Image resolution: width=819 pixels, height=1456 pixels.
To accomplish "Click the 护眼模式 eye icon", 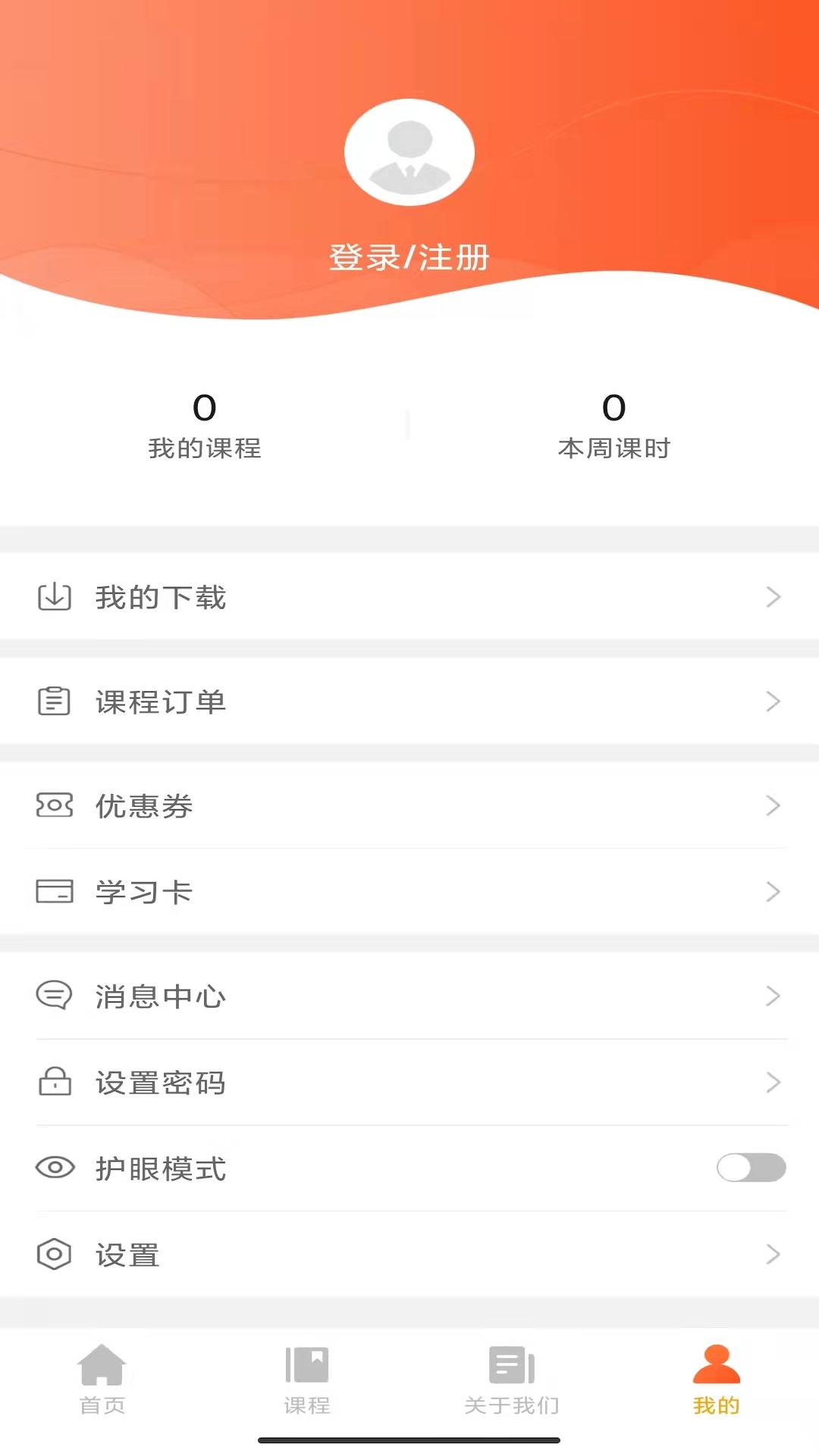I will pyautogui.click(x=54, y=1169).
